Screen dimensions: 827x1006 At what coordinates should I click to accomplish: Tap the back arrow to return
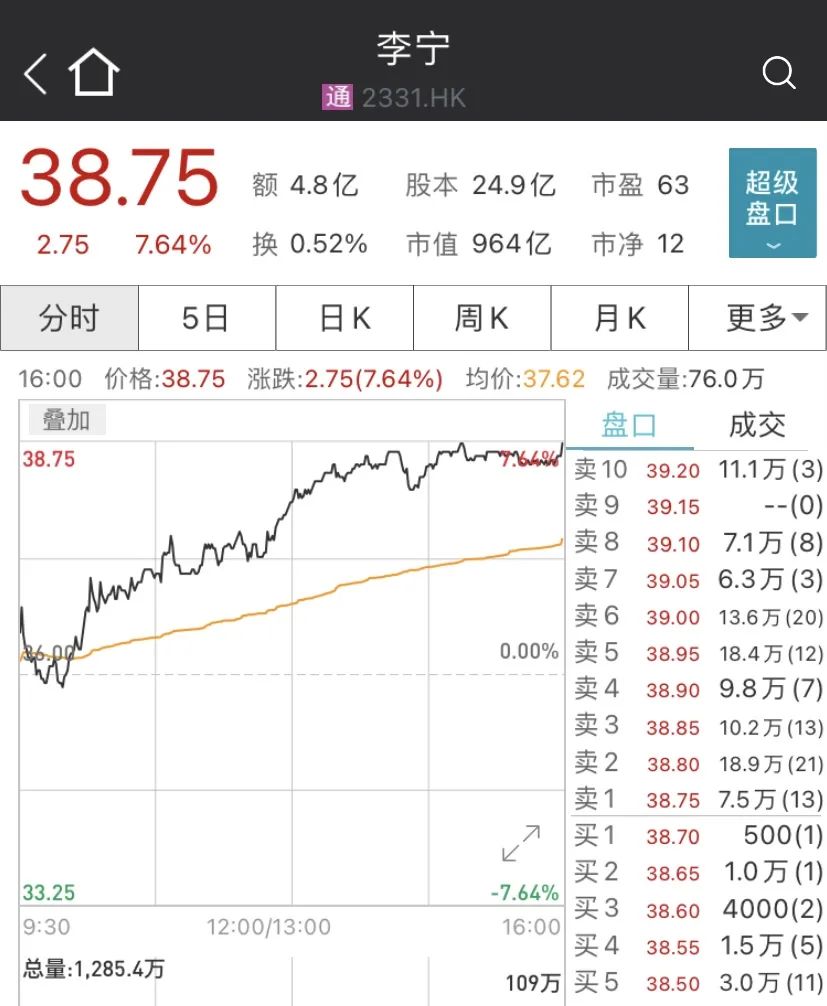pos(34,73)
